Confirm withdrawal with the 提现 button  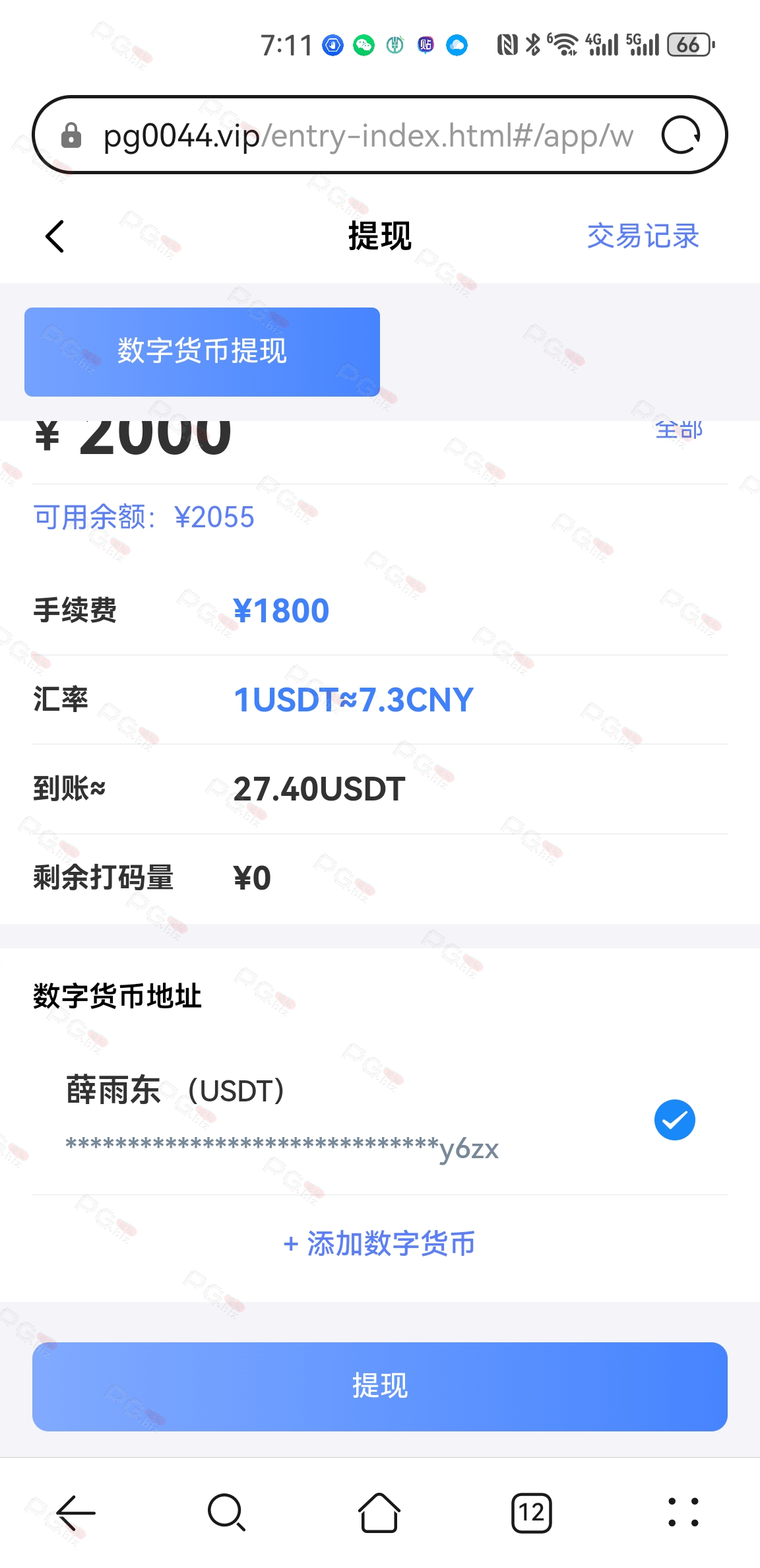coord(379,1386)
